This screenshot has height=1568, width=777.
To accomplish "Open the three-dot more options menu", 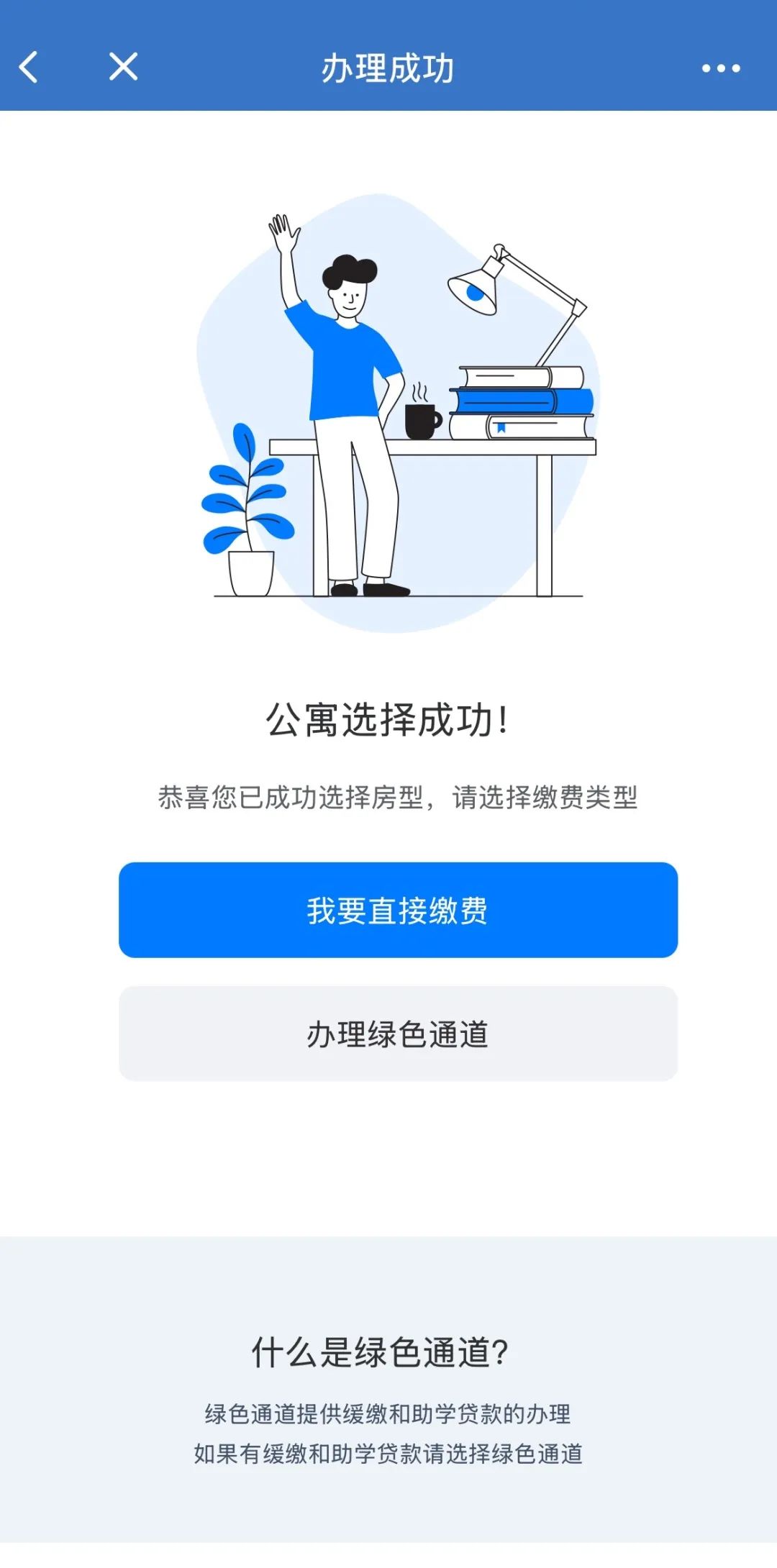I will click(721, 68).
